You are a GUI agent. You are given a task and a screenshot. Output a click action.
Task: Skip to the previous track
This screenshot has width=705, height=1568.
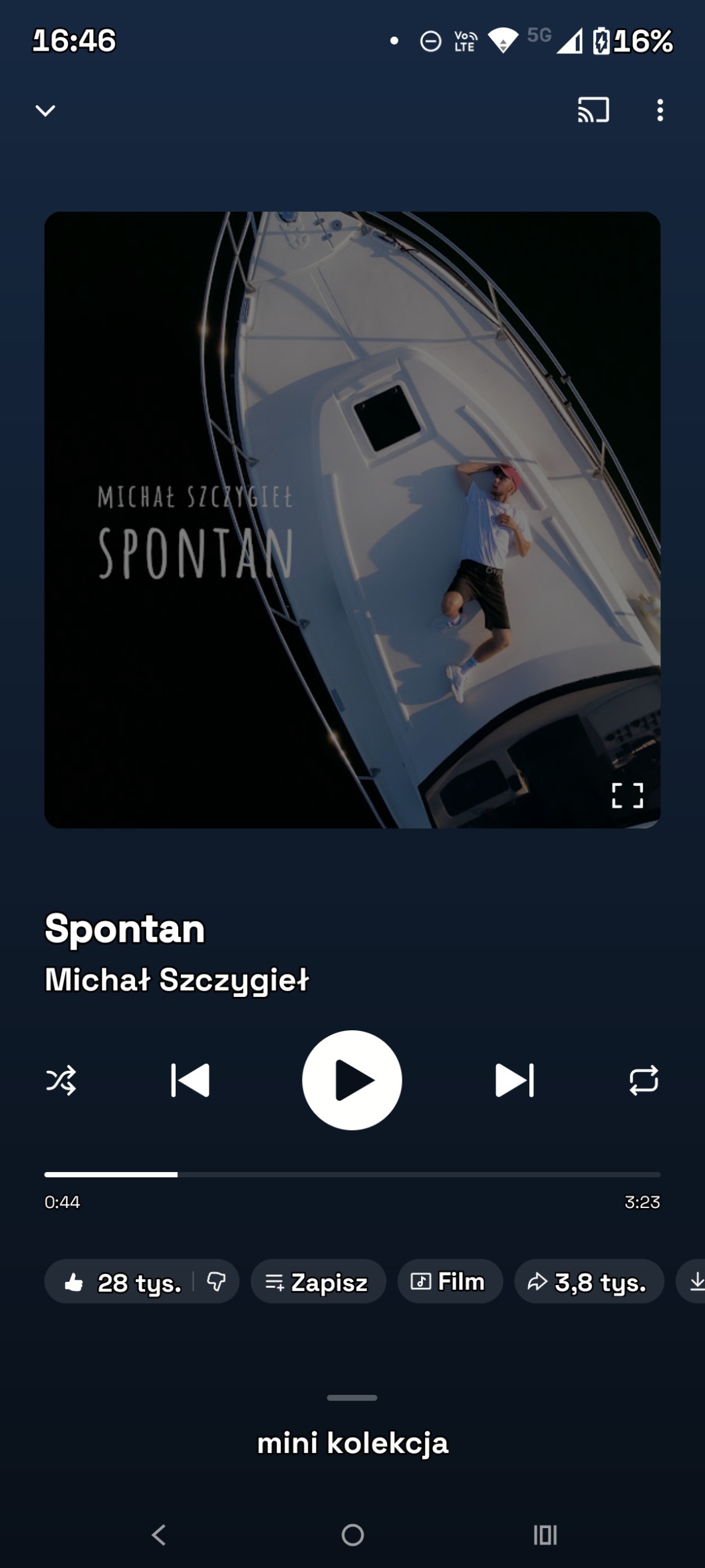(190, 1080)
